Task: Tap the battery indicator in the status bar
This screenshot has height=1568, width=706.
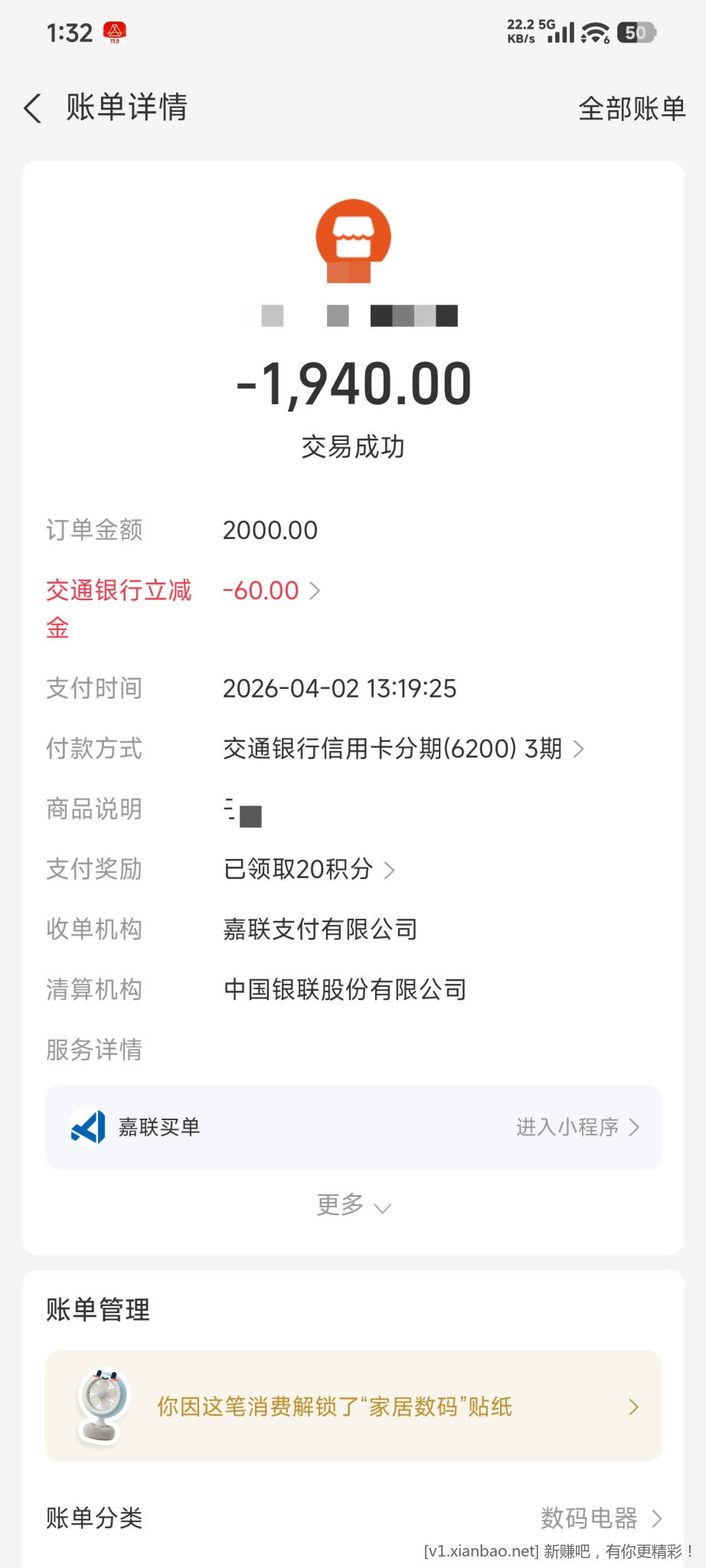Action: tap(637, 32)
